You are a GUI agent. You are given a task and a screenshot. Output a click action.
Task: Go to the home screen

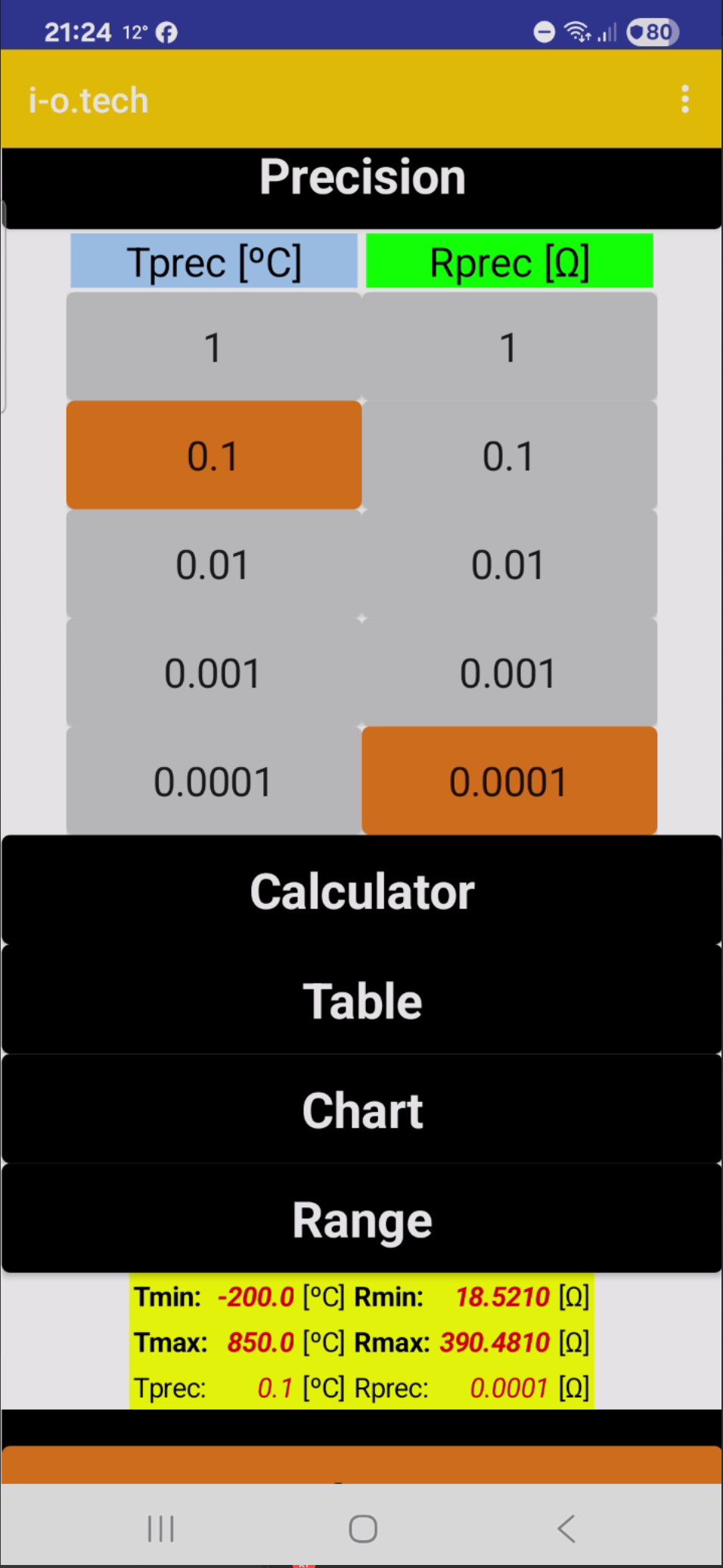pos(363,1528)
